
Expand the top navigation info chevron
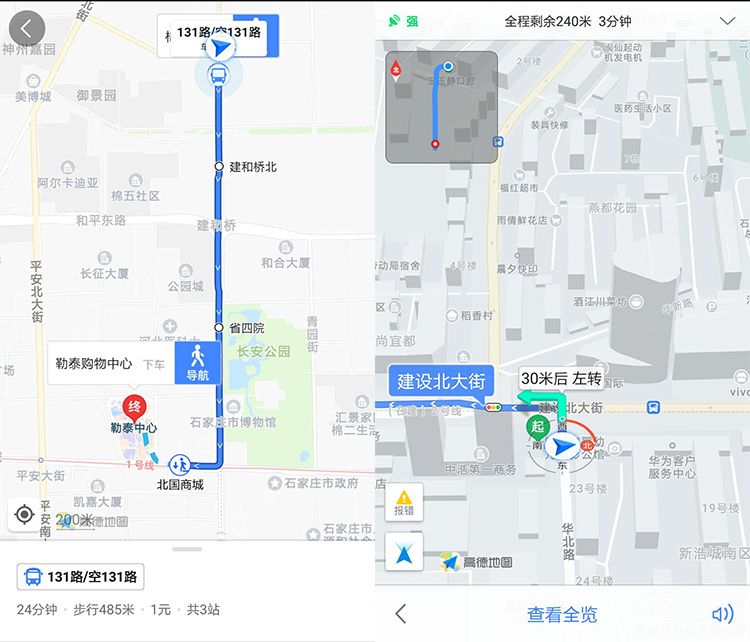tap(727, 21)
